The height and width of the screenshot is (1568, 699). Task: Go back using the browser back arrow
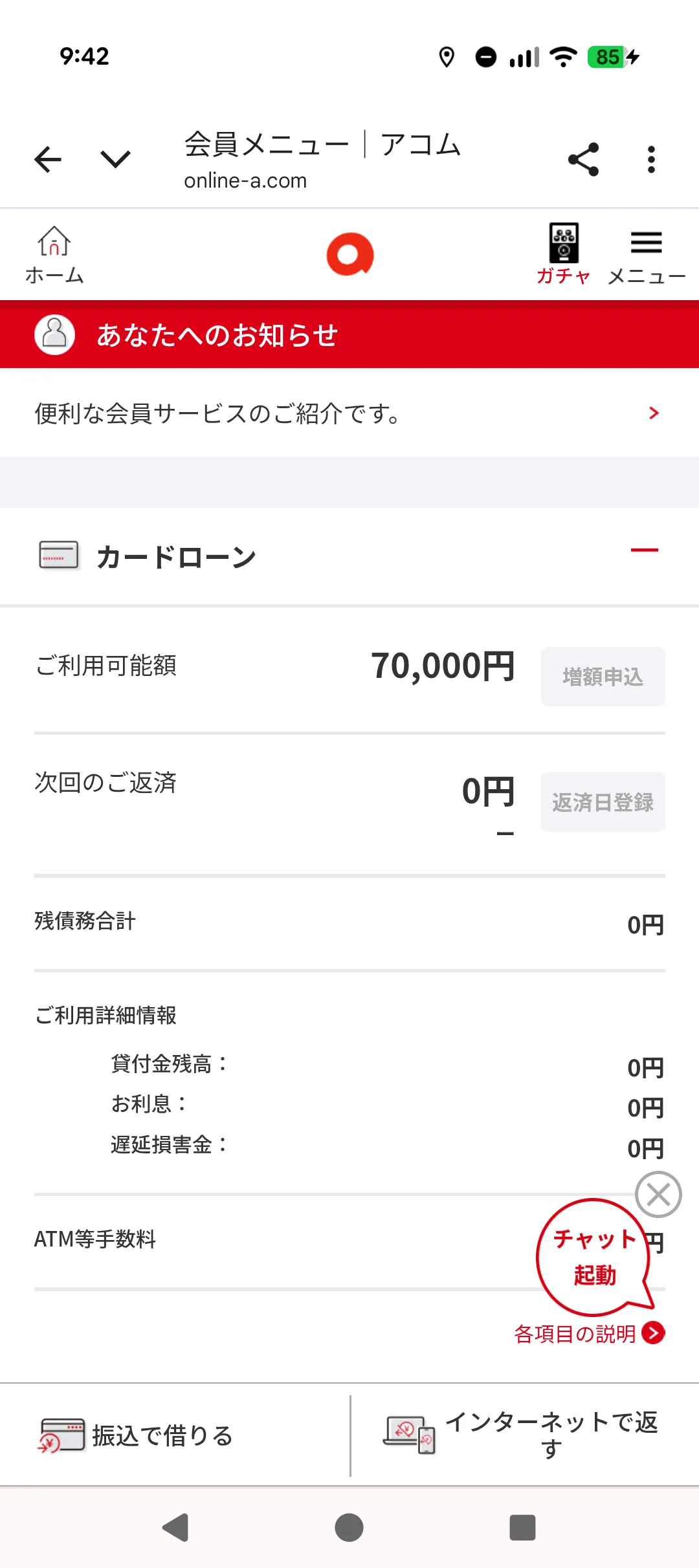coord(48,159)
